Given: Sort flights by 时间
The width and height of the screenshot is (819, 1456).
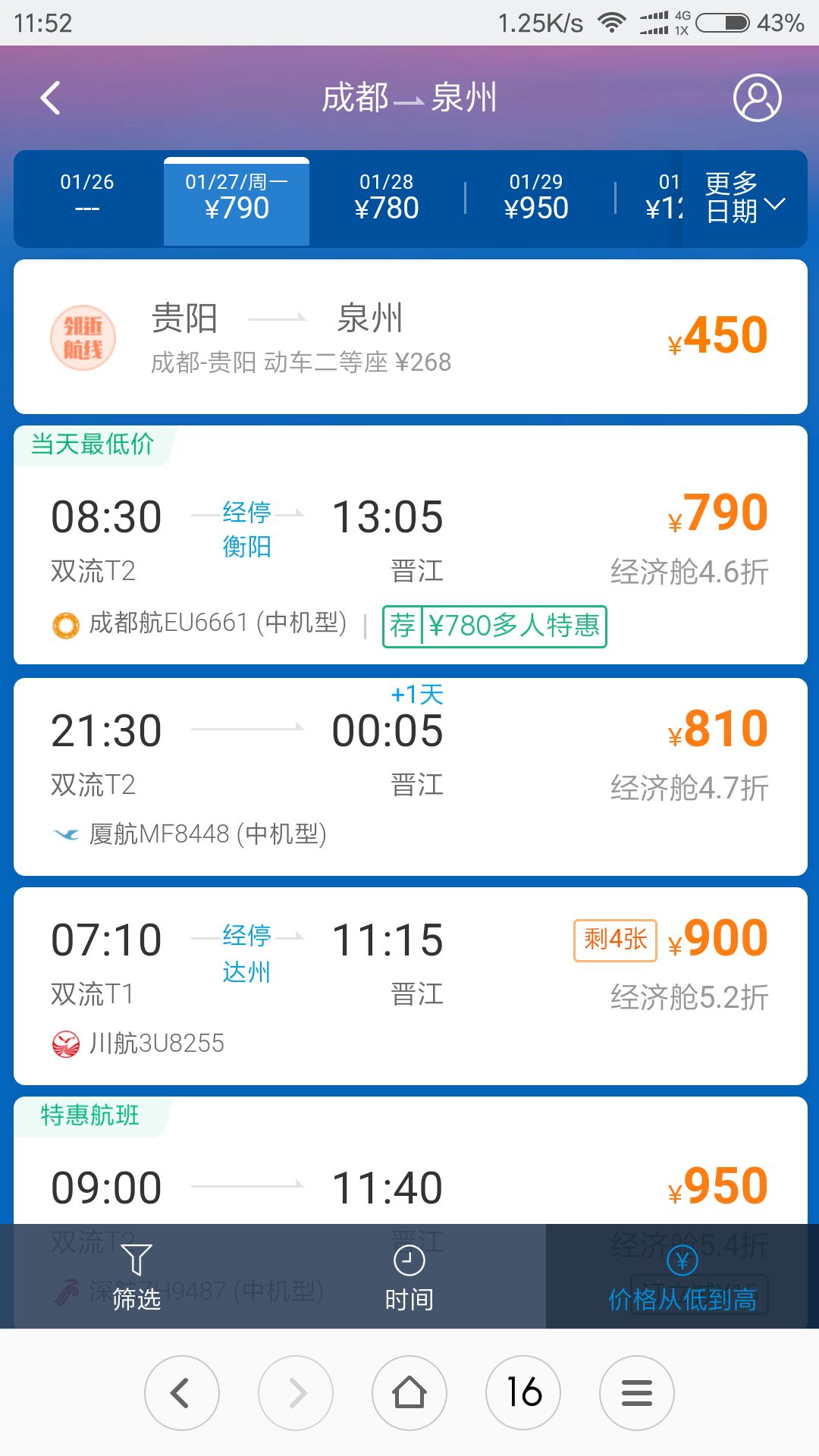Looking at the screenshot, I should (x=409, y=1277).
